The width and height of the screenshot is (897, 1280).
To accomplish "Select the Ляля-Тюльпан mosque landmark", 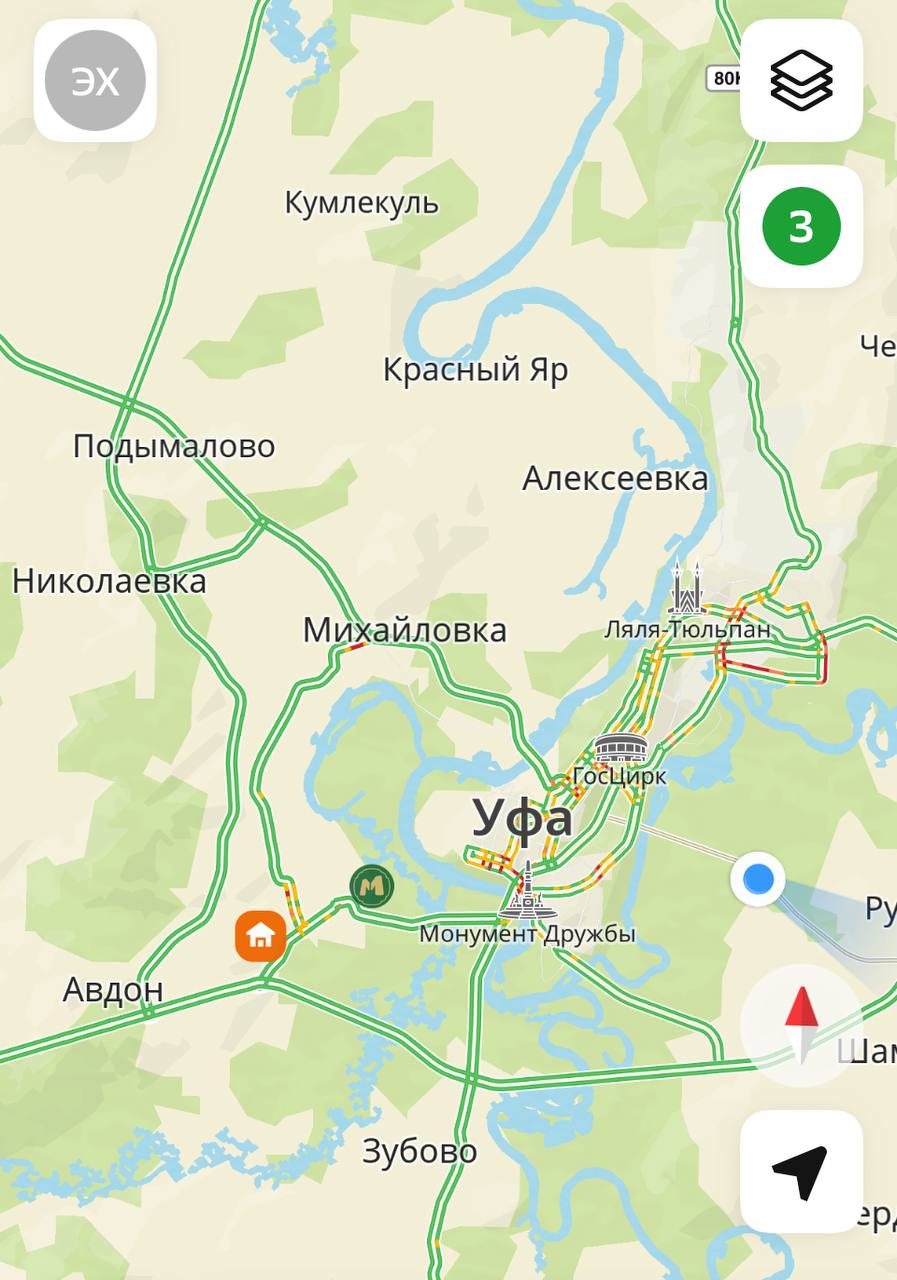I will (687, 589).
